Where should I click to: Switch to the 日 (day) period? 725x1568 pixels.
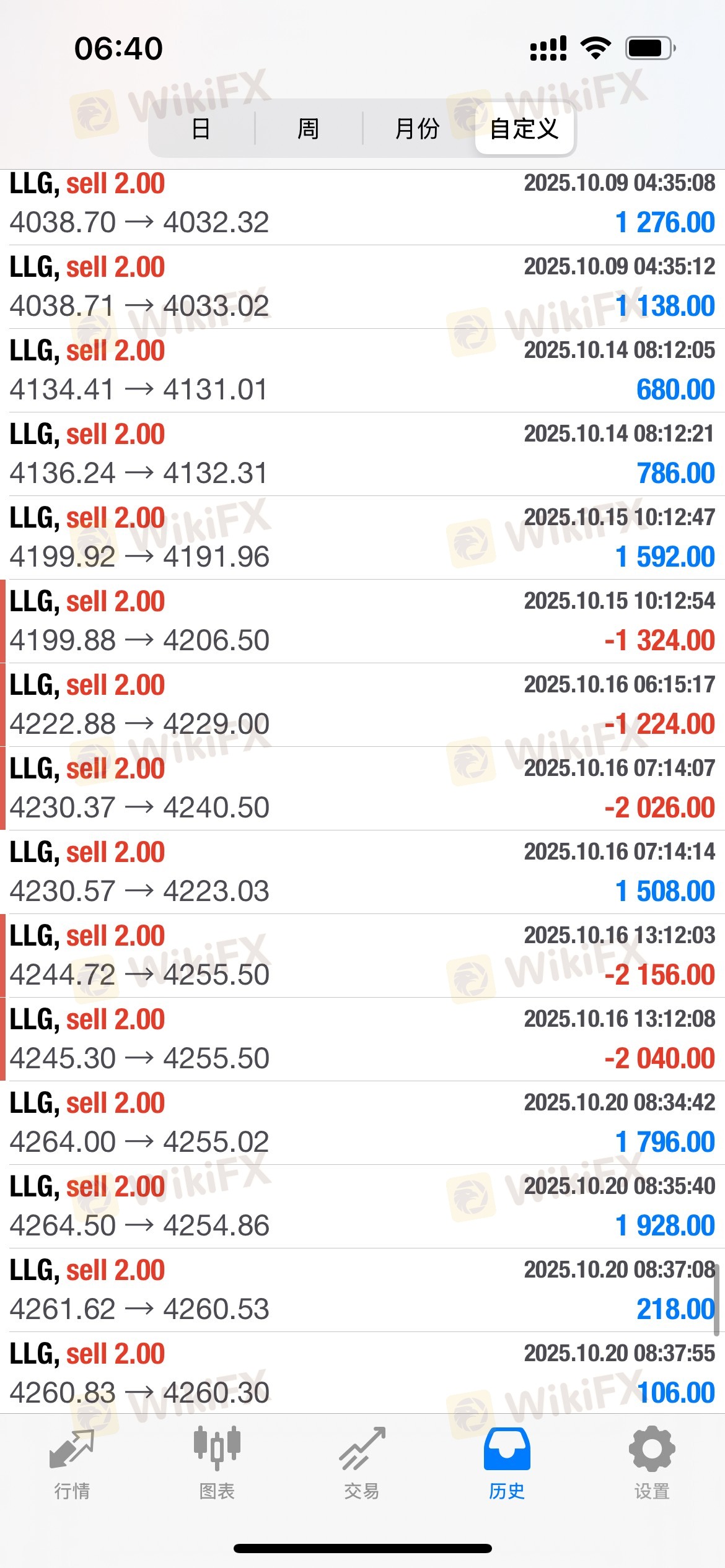coord(201,129)
